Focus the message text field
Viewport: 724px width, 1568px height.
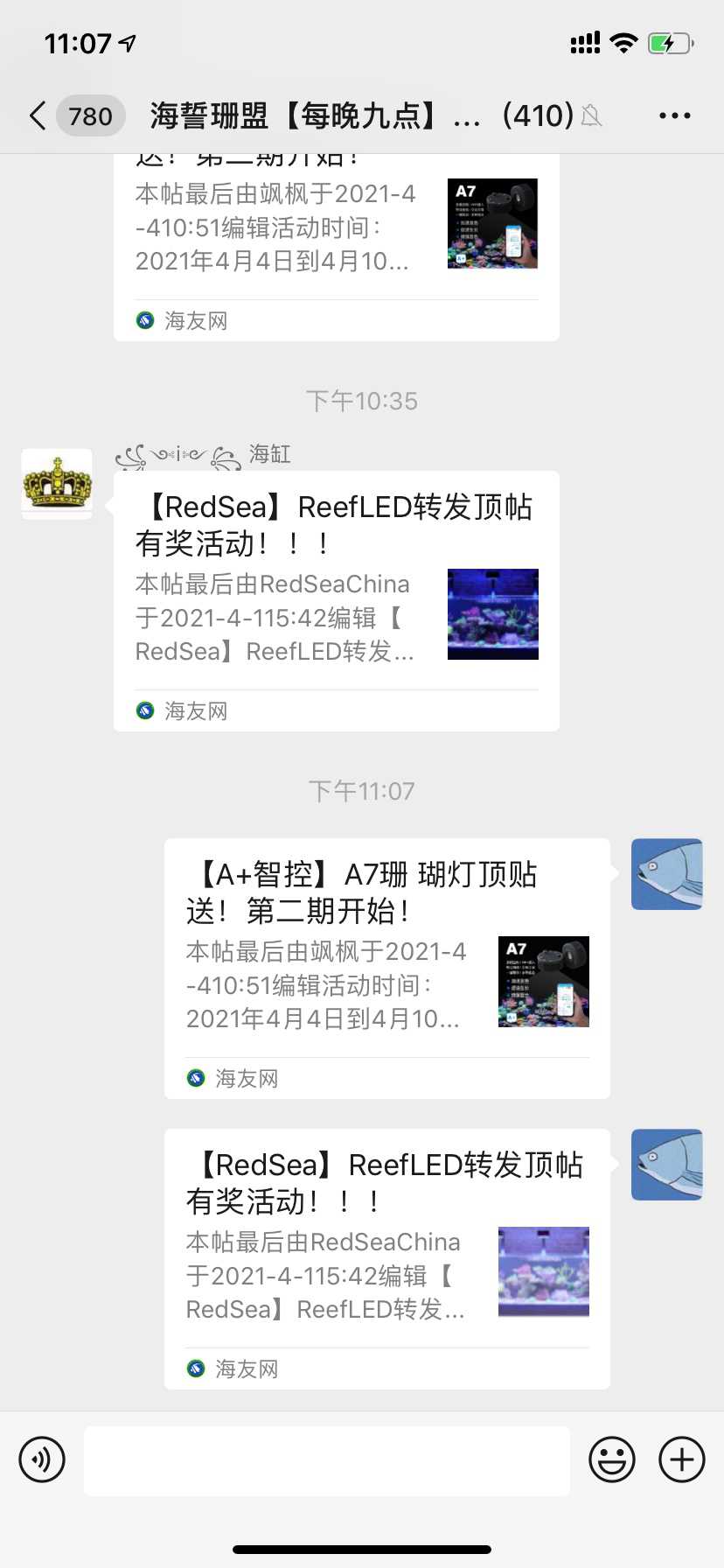tap(326, 1460)
